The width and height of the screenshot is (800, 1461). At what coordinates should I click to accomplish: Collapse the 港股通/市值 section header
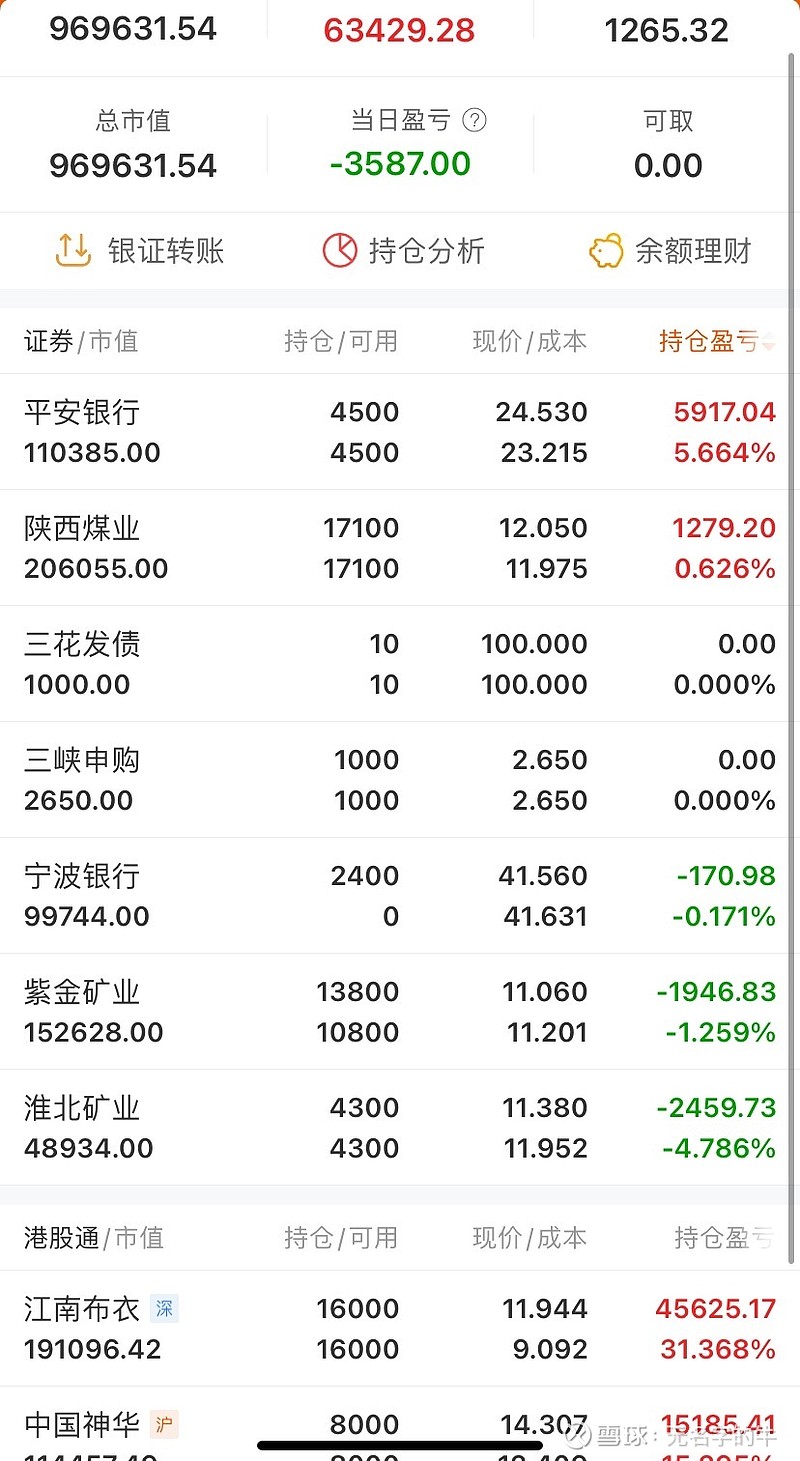click(x=88, y=1237)
